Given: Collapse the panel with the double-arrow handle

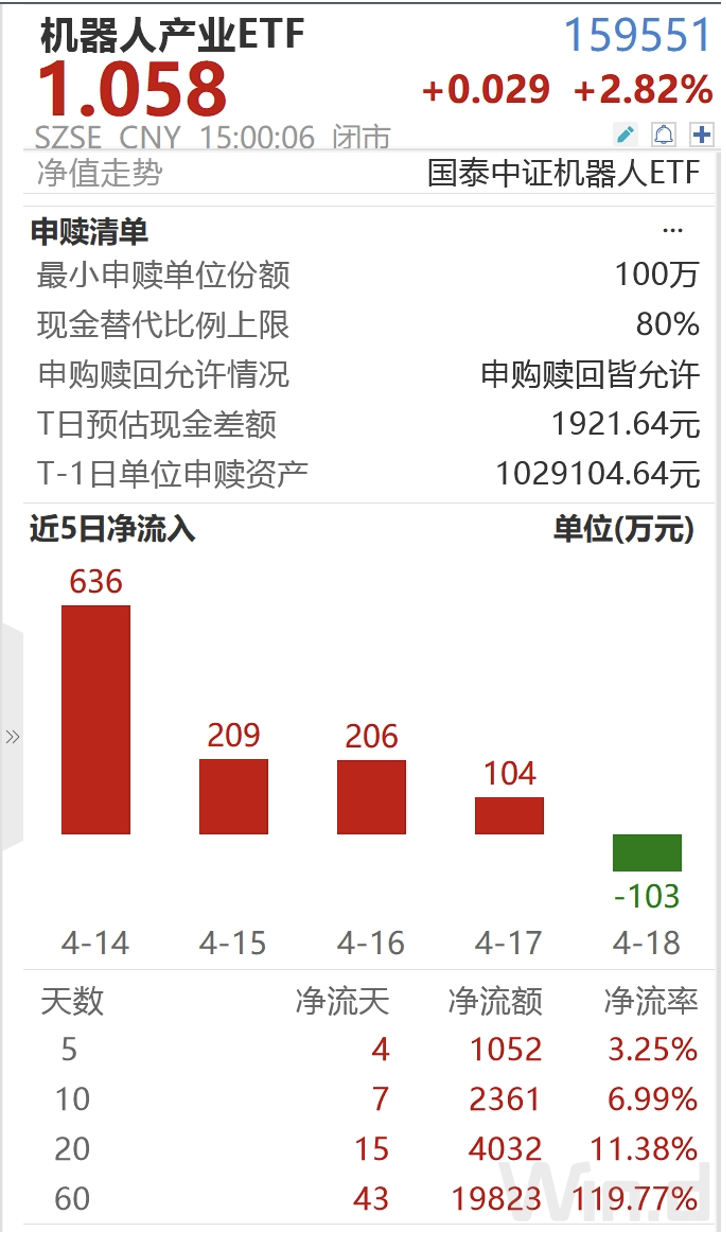Looking at the screenshot, I should coord(12,737).
